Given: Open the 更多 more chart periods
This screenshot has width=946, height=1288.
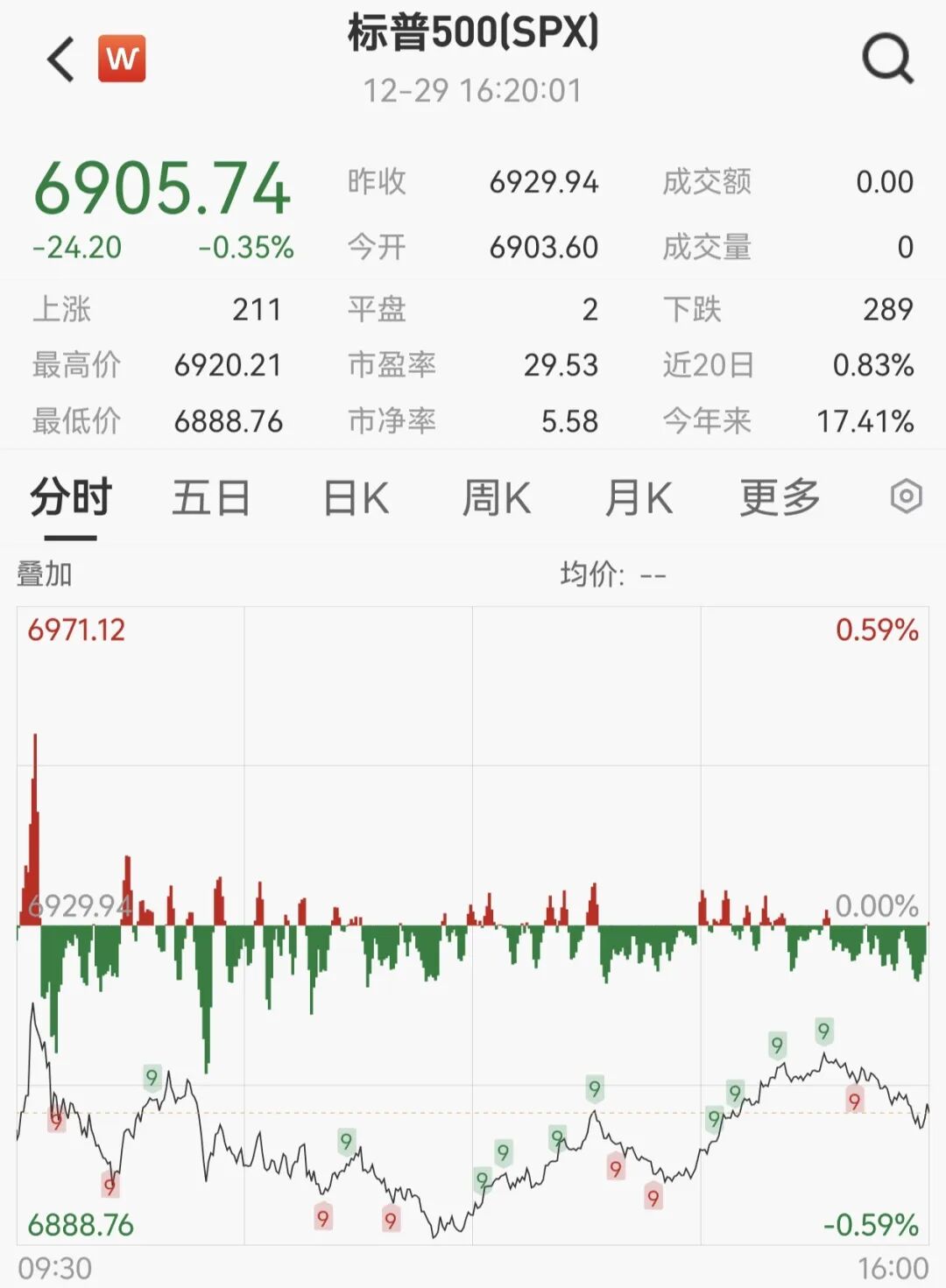Looking at the screenshot, I should point(780,498).
